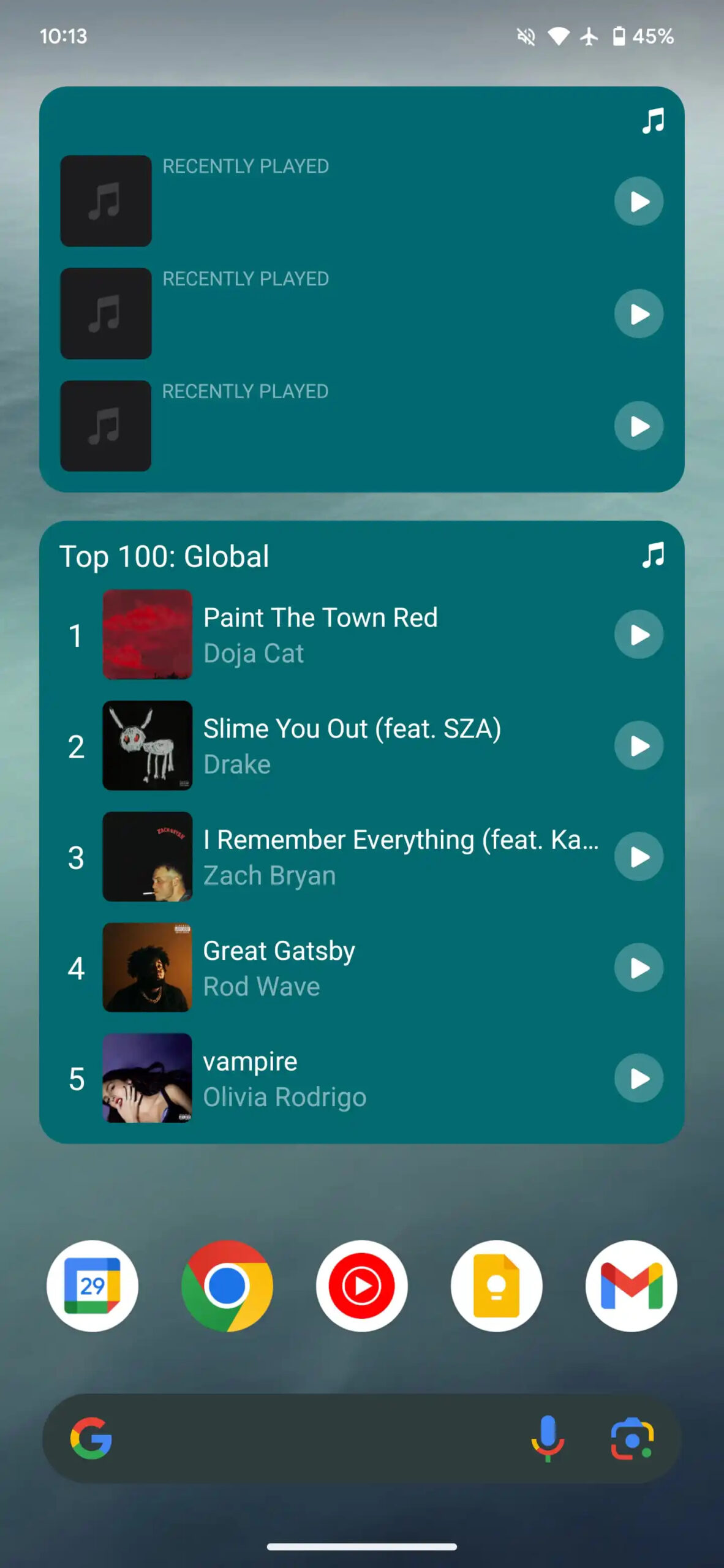The height and width of the screenshot is (1568, 724).
Task: Play Paint The Town Red by Doja Cat
Action: point(638,635)
